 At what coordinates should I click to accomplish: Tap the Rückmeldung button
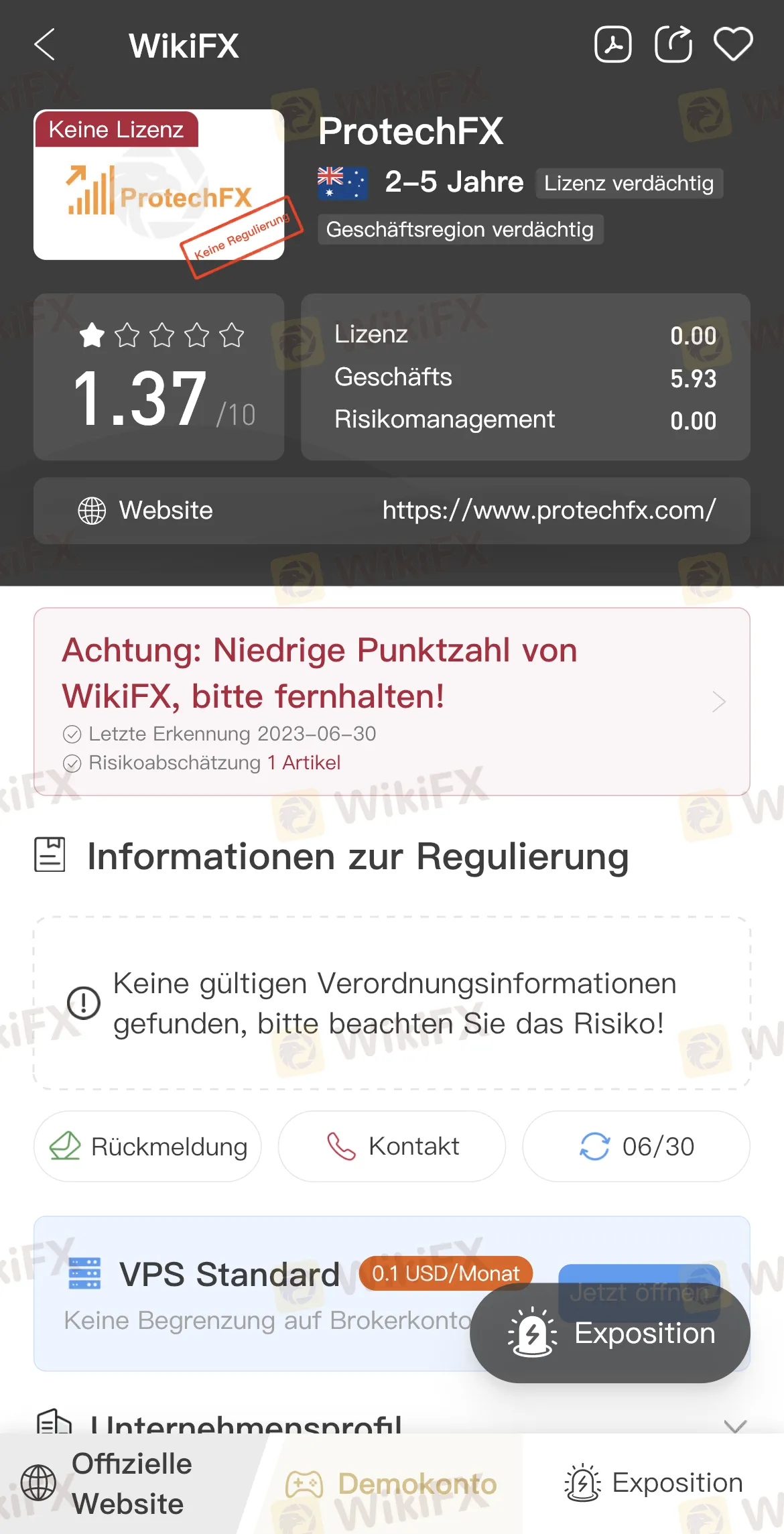point(147,1147)
